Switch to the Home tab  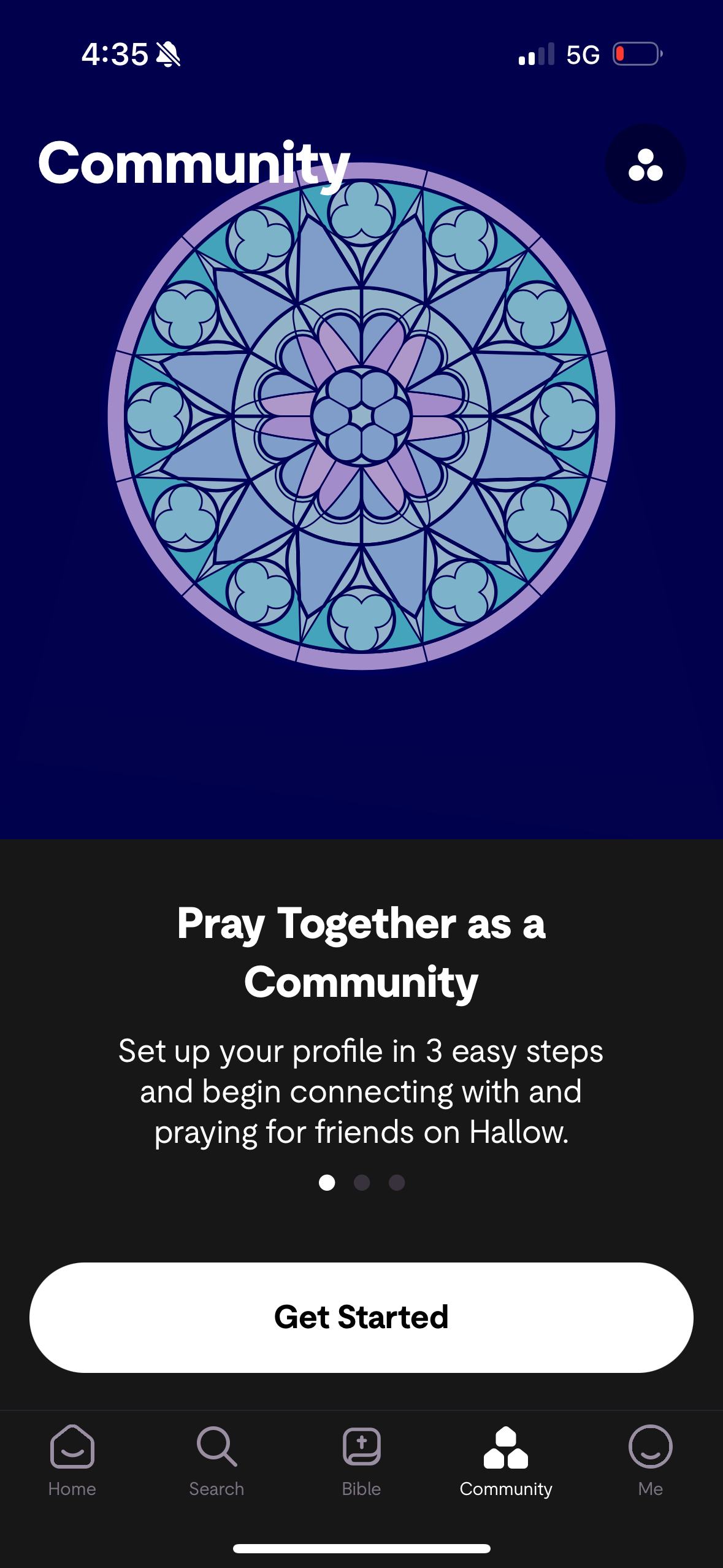[x=72, y=1460]
